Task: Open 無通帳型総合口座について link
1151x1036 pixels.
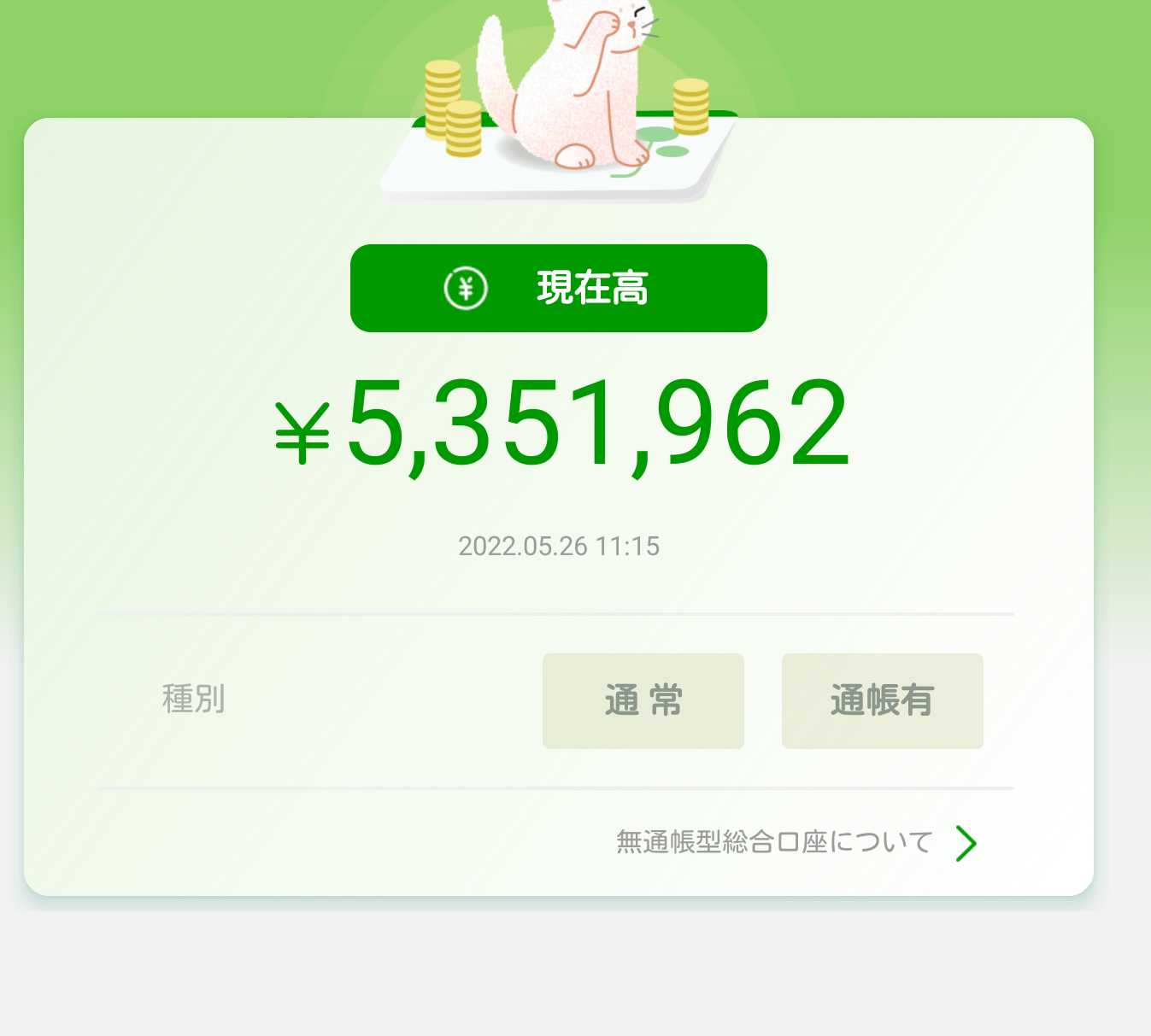Action: 795,842
